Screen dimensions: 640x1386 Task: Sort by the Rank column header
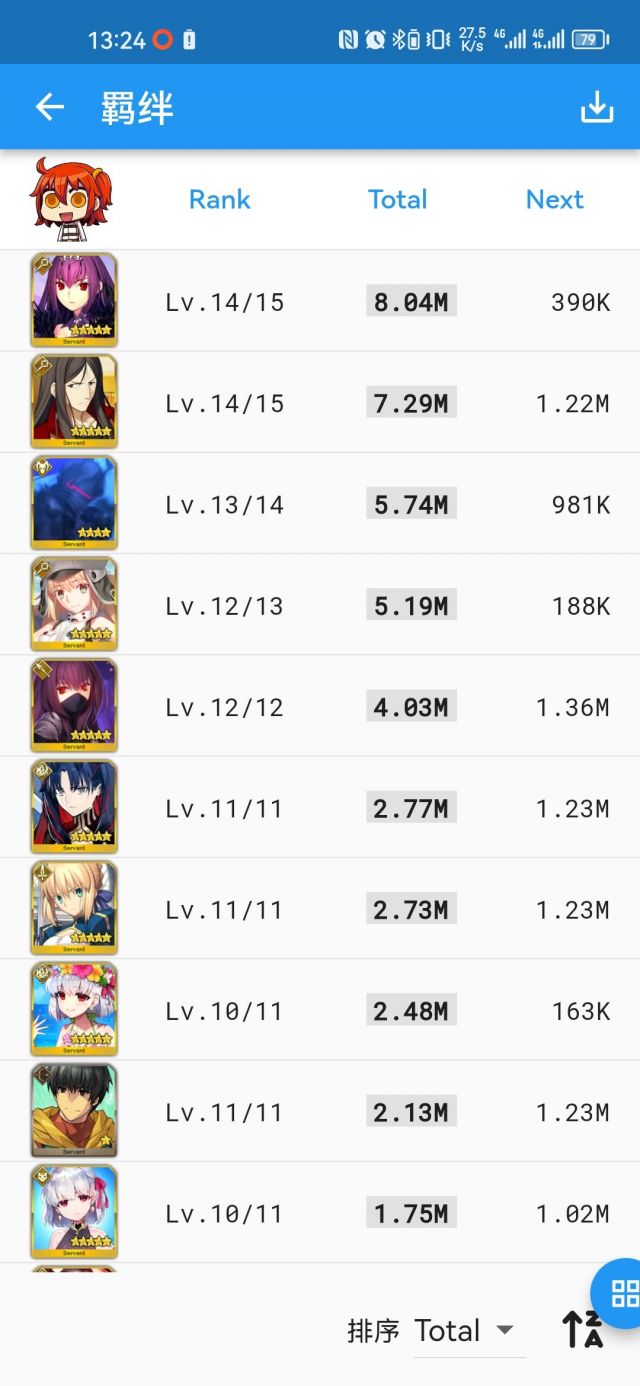click(x=219, y=199)
